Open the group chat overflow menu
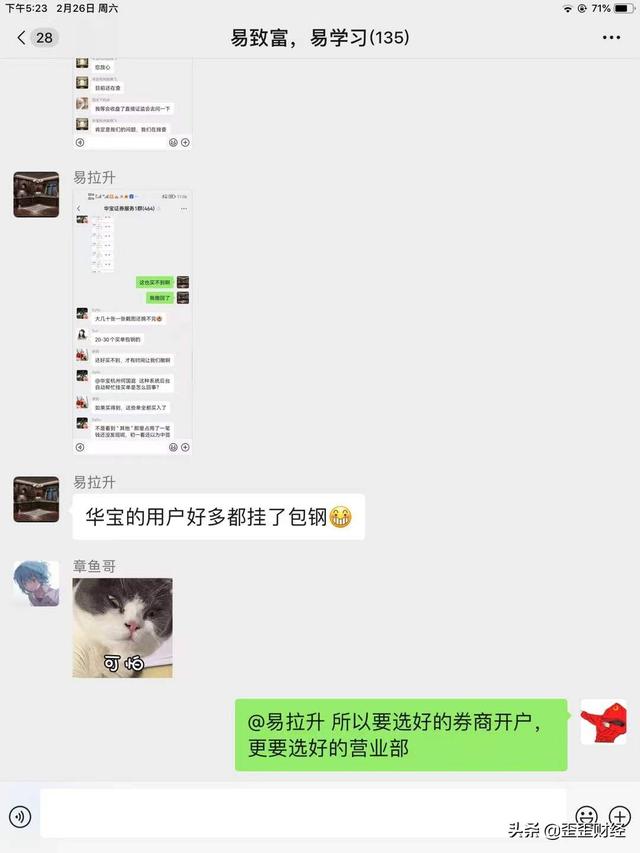640x853 pixels. coord(611,38)
